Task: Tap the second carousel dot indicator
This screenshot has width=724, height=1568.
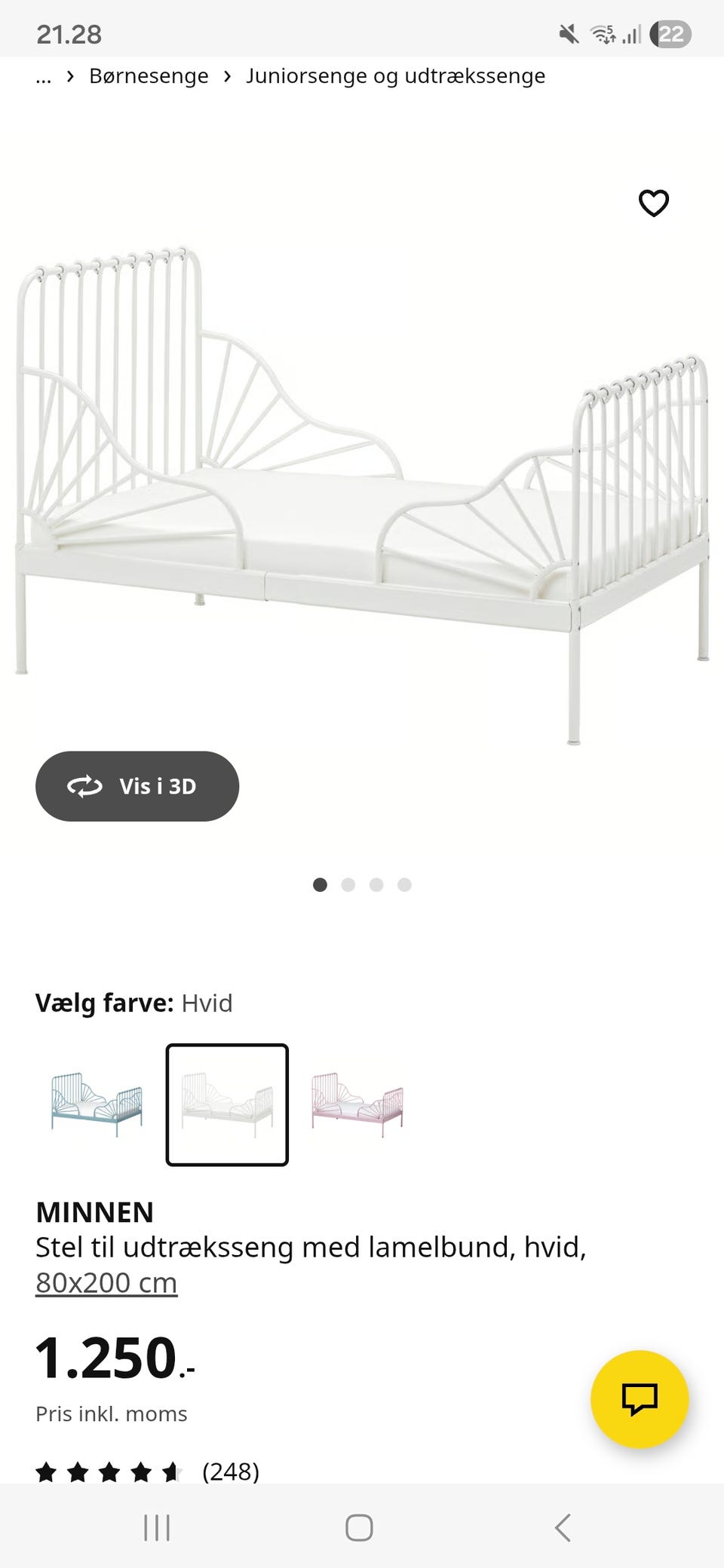Action: [x=348, y=885]
